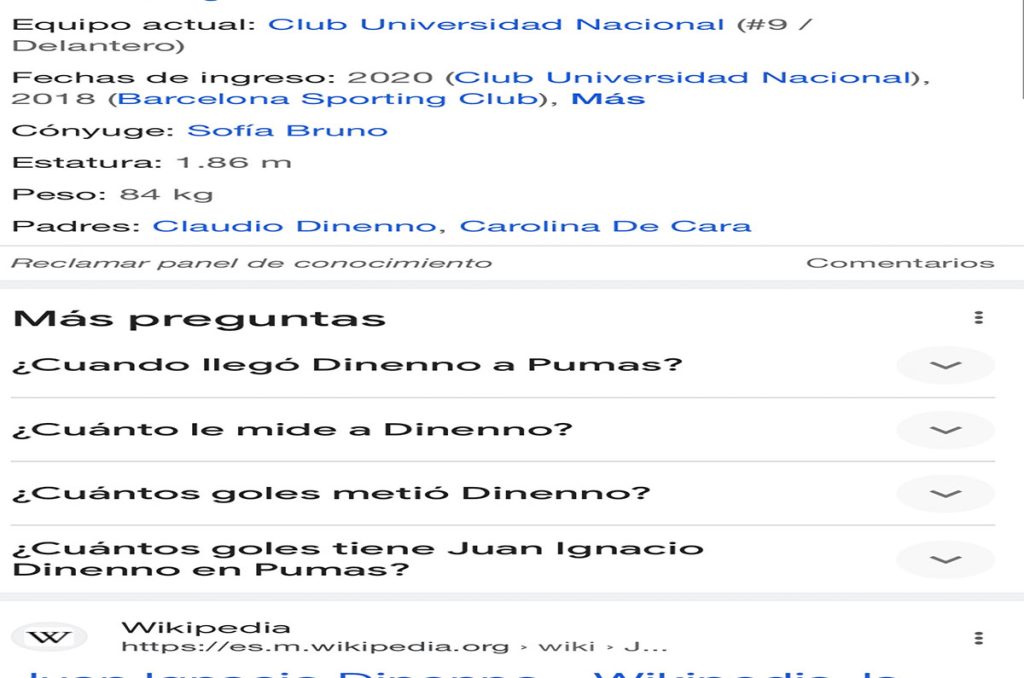The image size is (1024, 678).
Task: Tap Más to show more entry dates
Action: pos(608,99)
